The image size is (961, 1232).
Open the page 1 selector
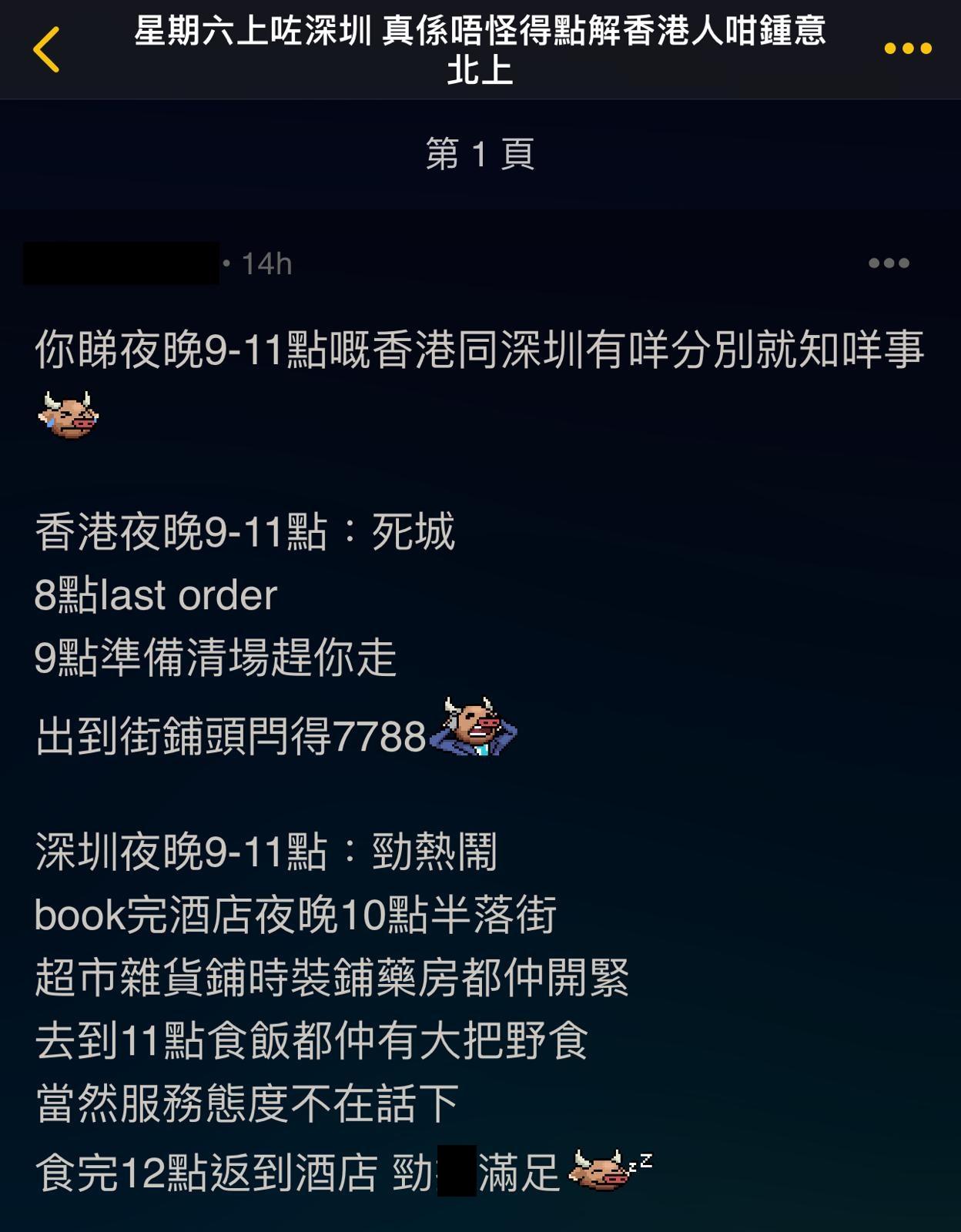coord(480,154)
